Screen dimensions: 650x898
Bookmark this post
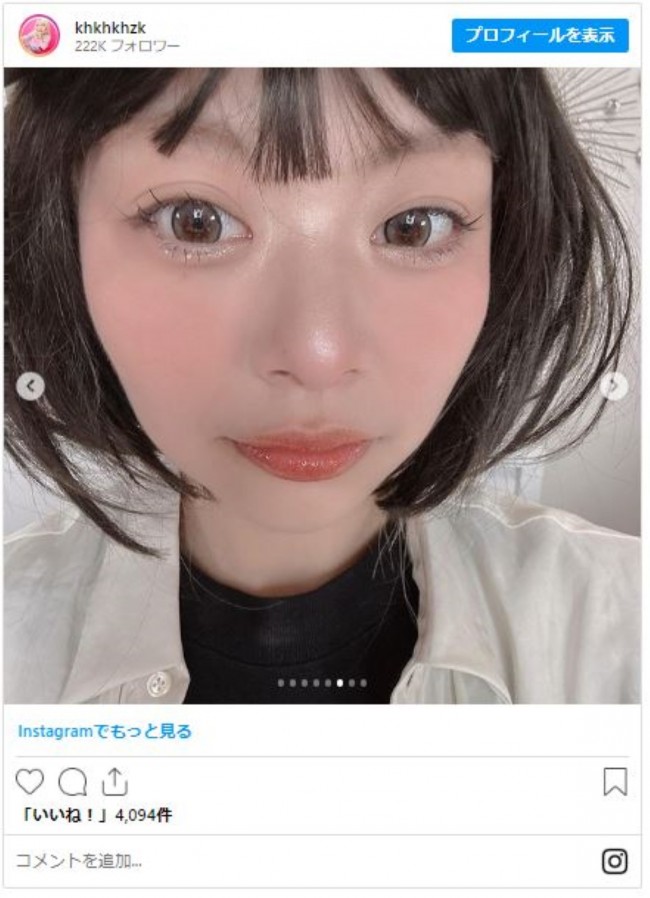coord(615,781)
